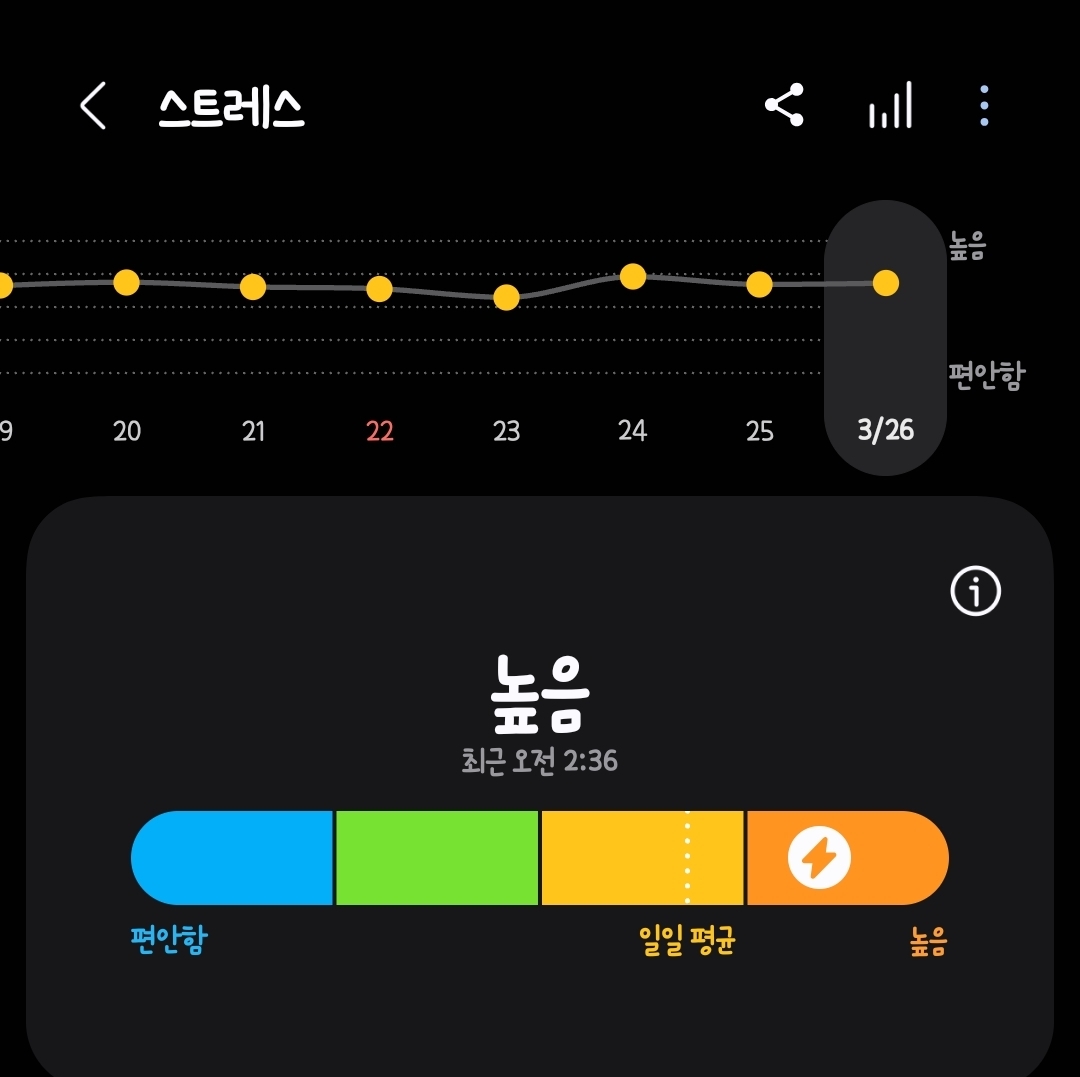Screen dimensions: 1080x1077
Task: Go back from the 스트레스 screen
Action: [93, 106]
